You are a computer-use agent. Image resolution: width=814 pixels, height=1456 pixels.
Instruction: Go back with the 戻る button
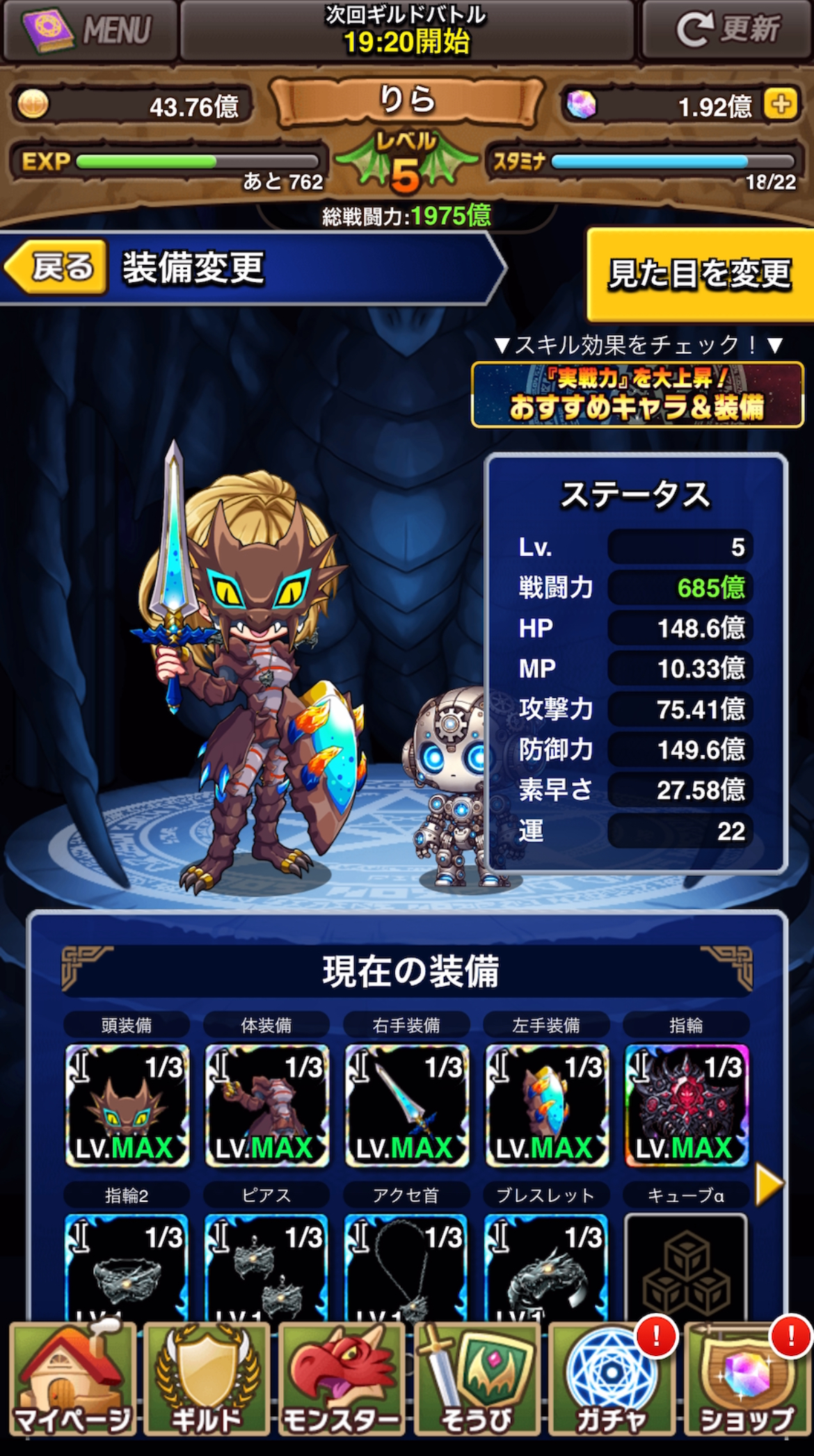[x=57, y=267]
